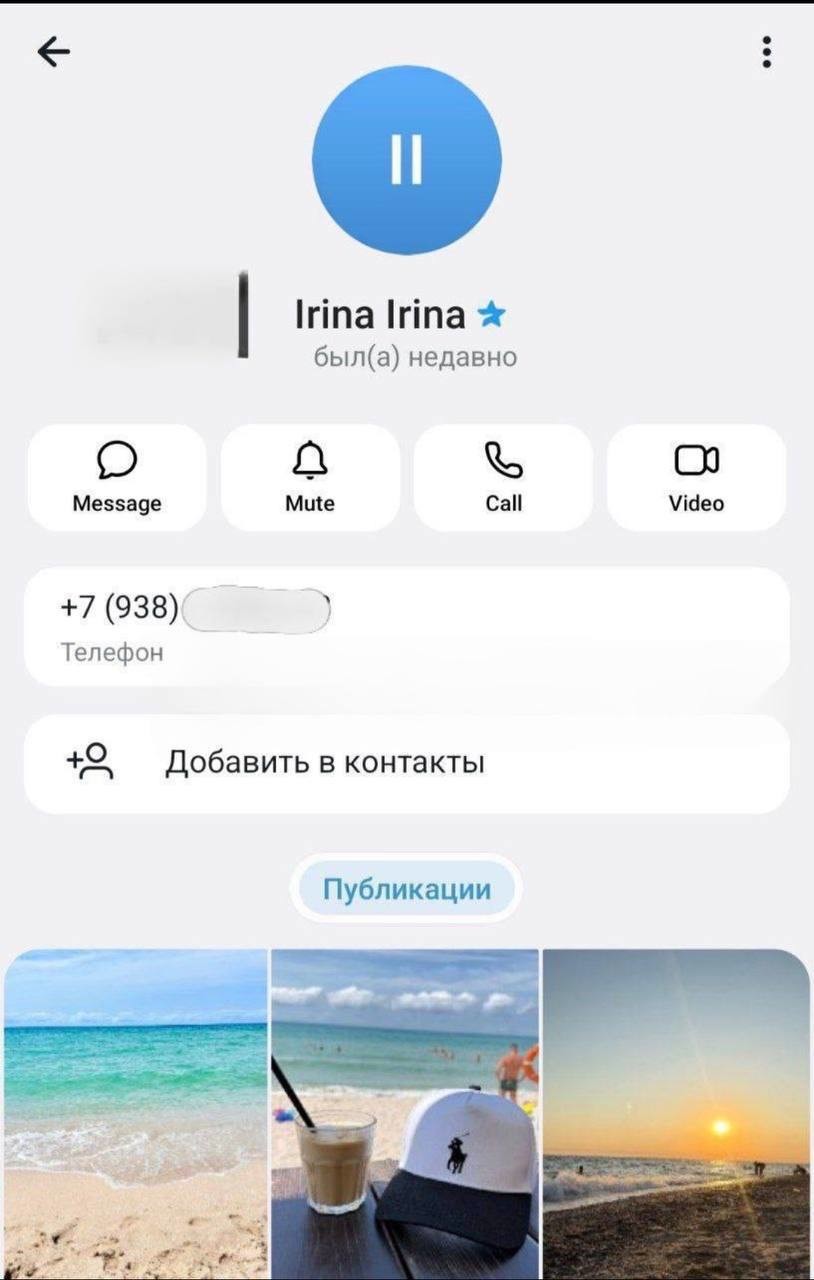Open the speech bubble above Message label
This screenshot has width=814, height=1280.
[x=117, y=458]
